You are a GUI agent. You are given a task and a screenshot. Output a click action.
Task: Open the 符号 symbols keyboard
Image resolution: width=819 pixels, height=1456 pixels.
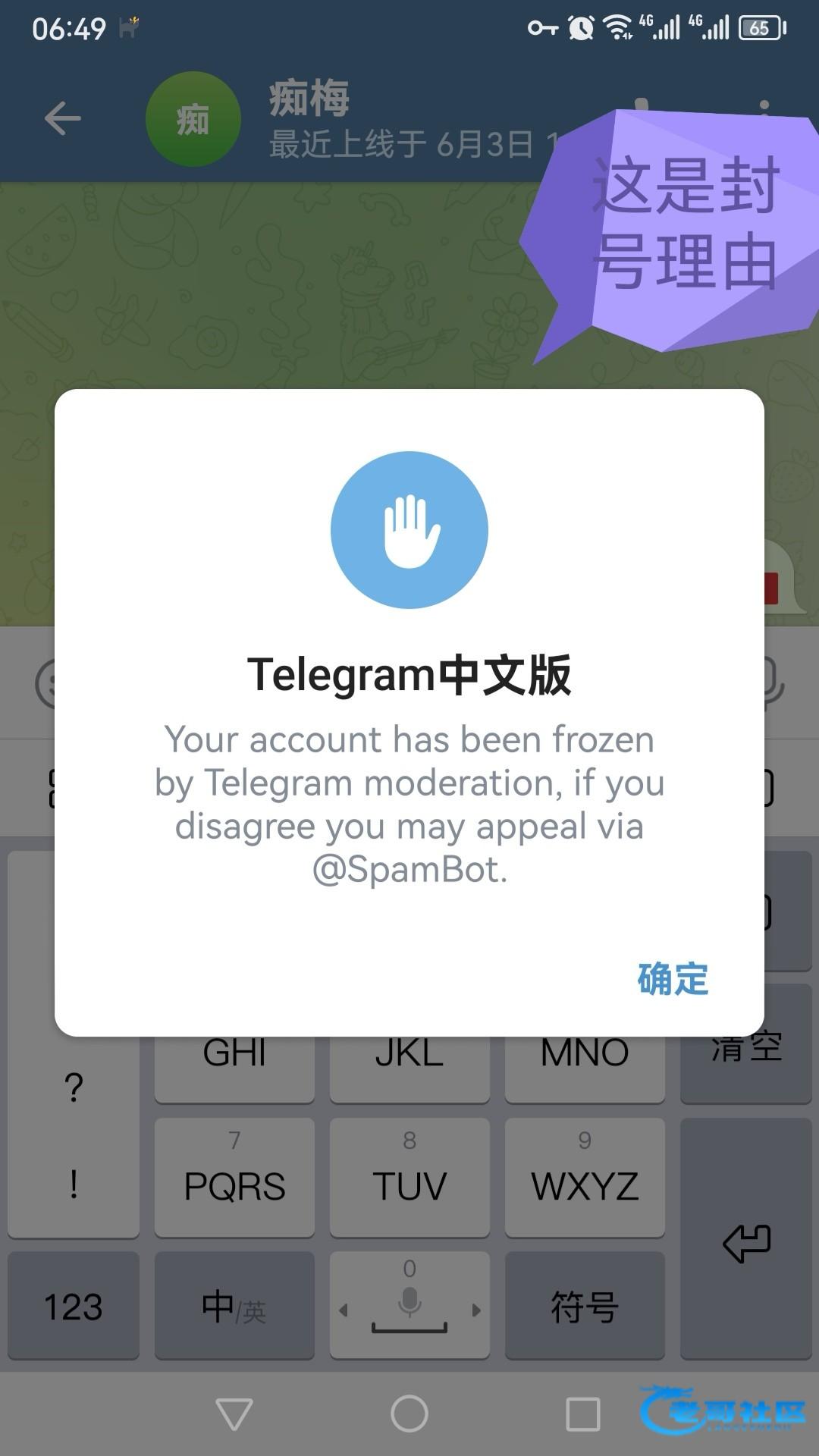tap(585, 1306)
